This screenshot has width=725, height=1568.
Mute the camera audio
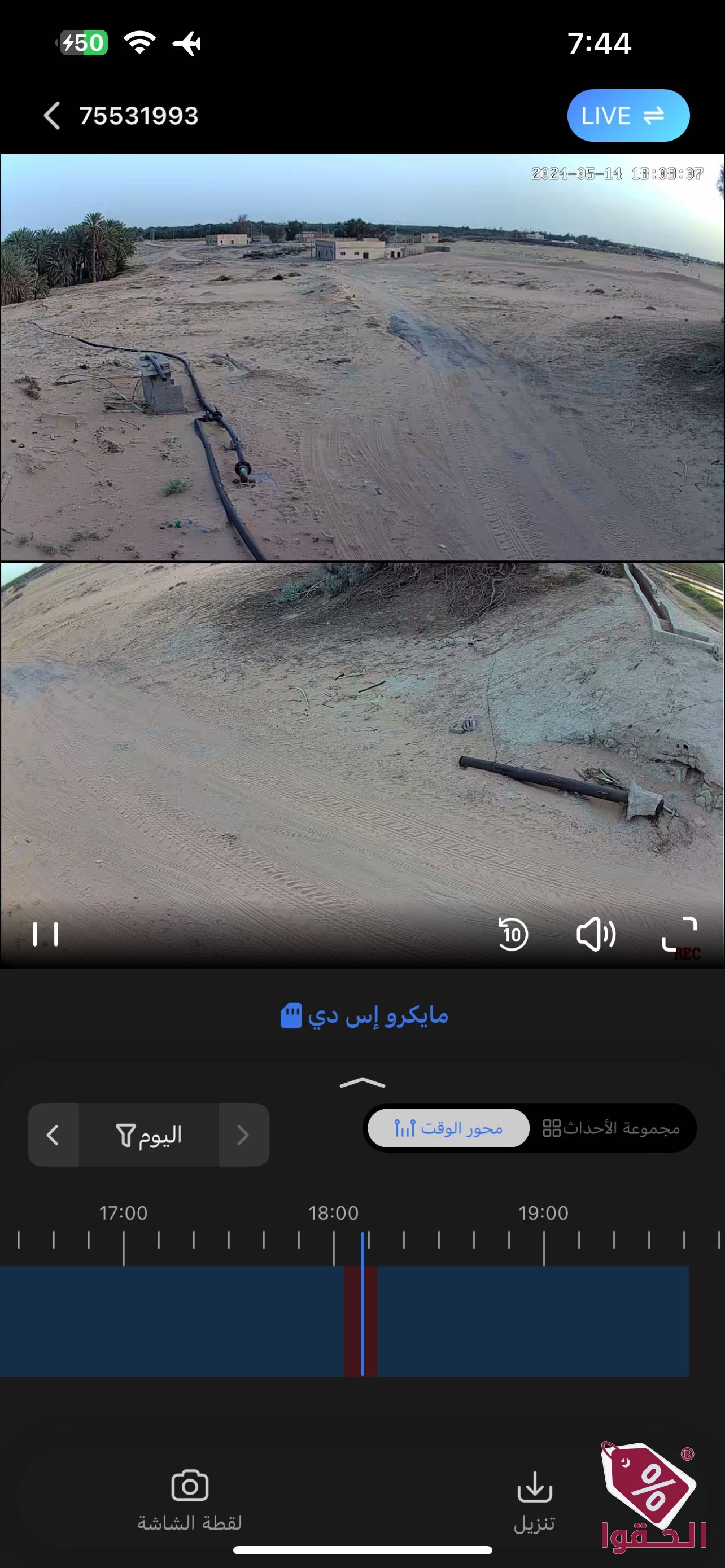coord(595,934)
